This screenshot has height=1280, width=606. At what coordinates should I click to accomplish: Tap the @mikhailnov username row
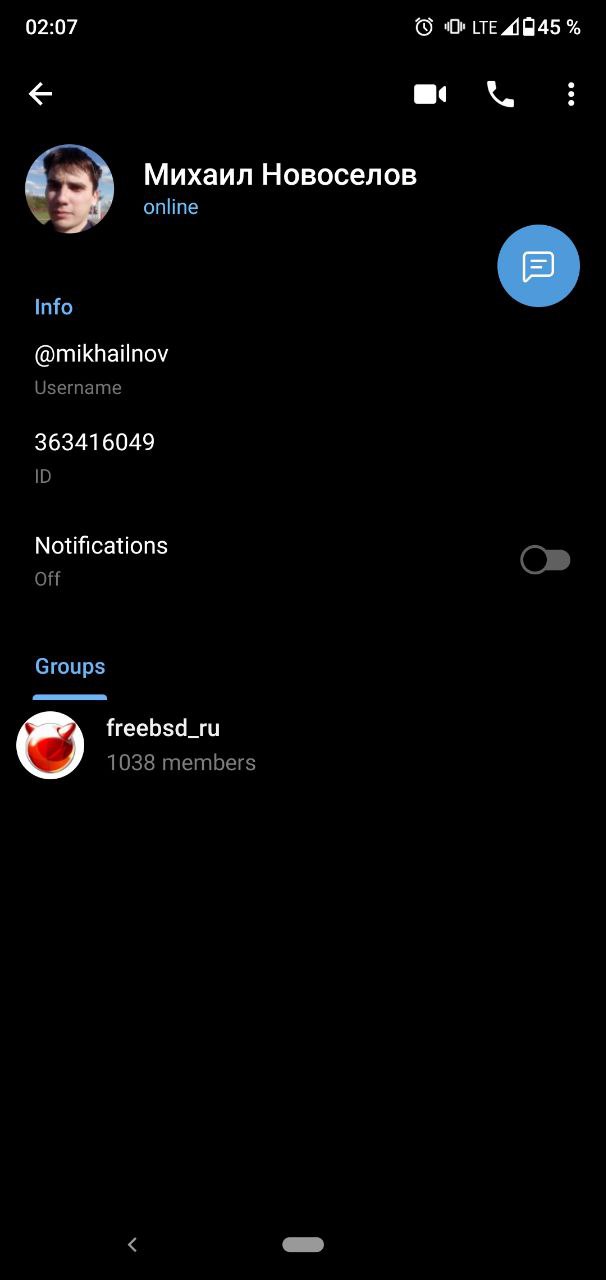pyautogui.click(x=303, y=370)
